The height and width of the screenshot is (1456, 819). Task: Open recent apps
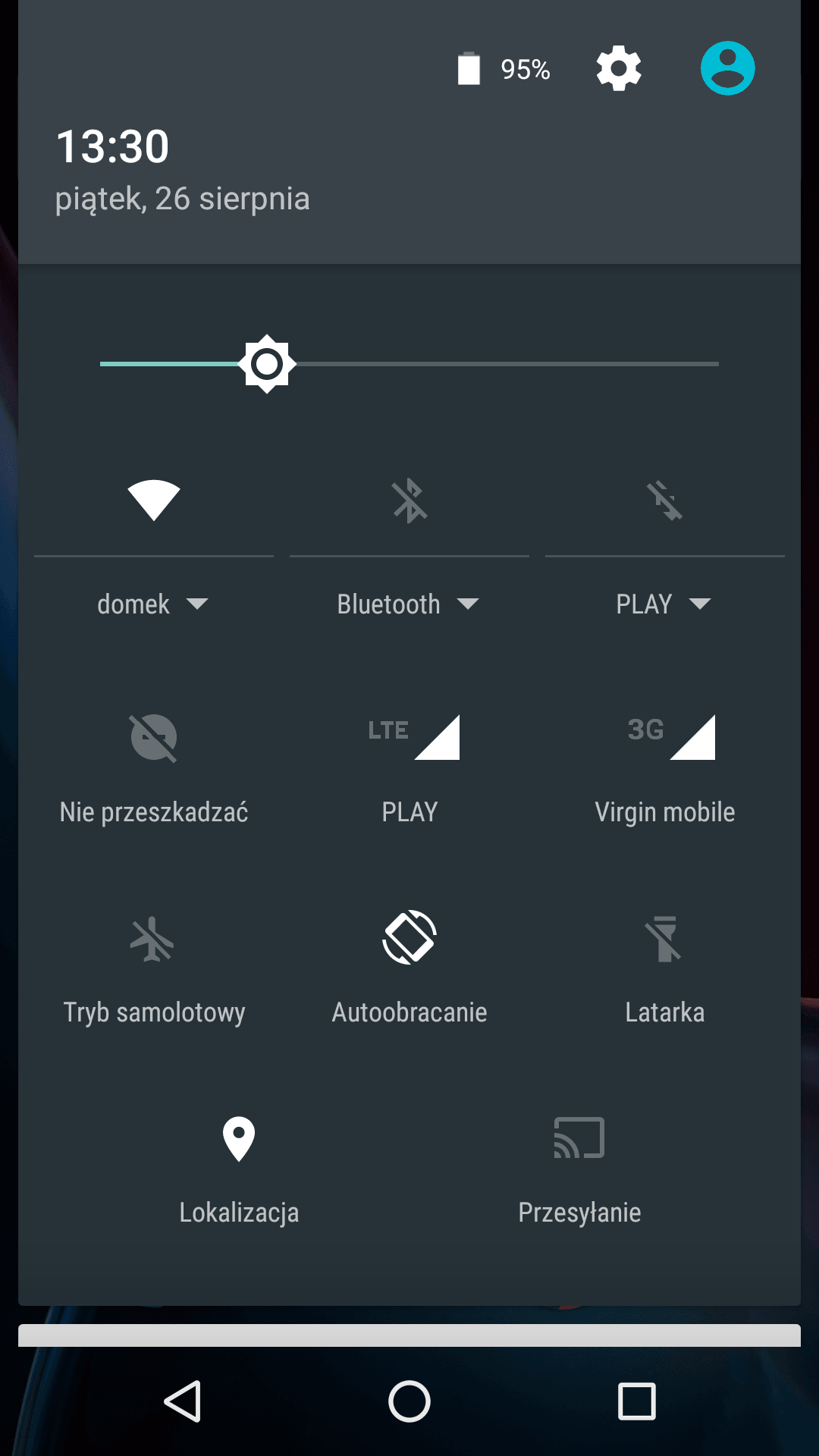point(636,1401)
